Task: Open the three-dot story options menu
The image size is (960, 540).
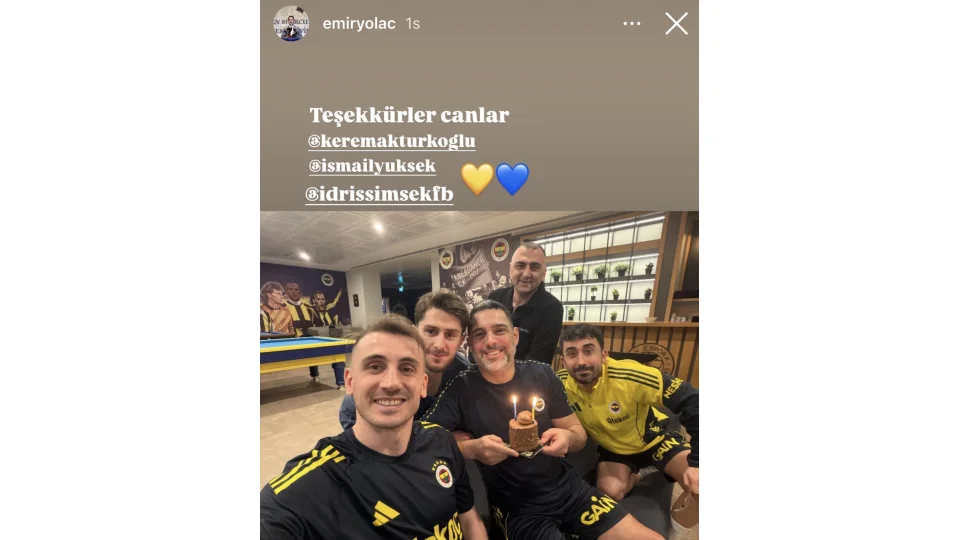Action: [632, 24]
